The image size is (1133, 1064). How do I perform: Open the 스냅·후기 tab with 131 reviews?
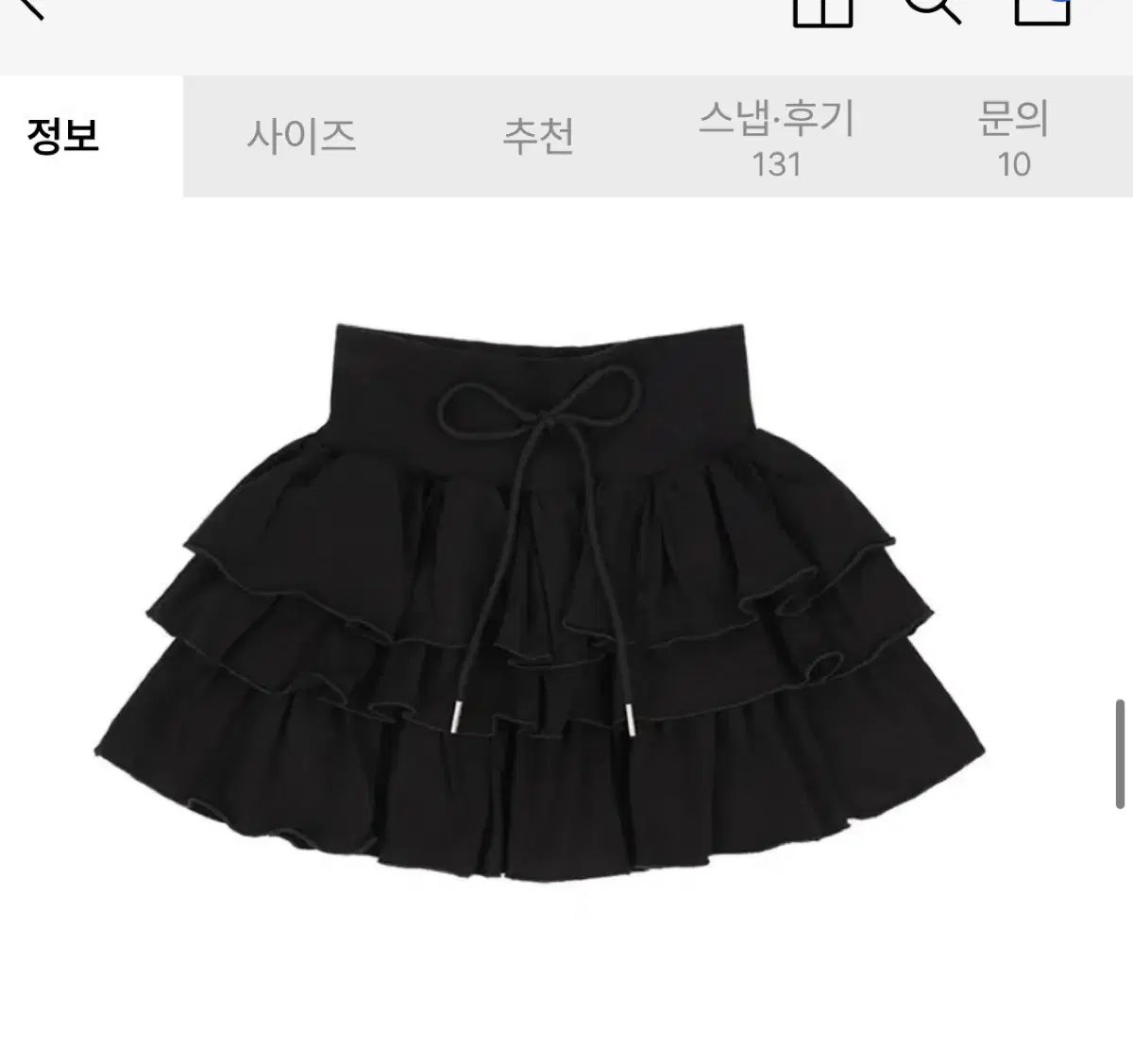pos(776,138)
